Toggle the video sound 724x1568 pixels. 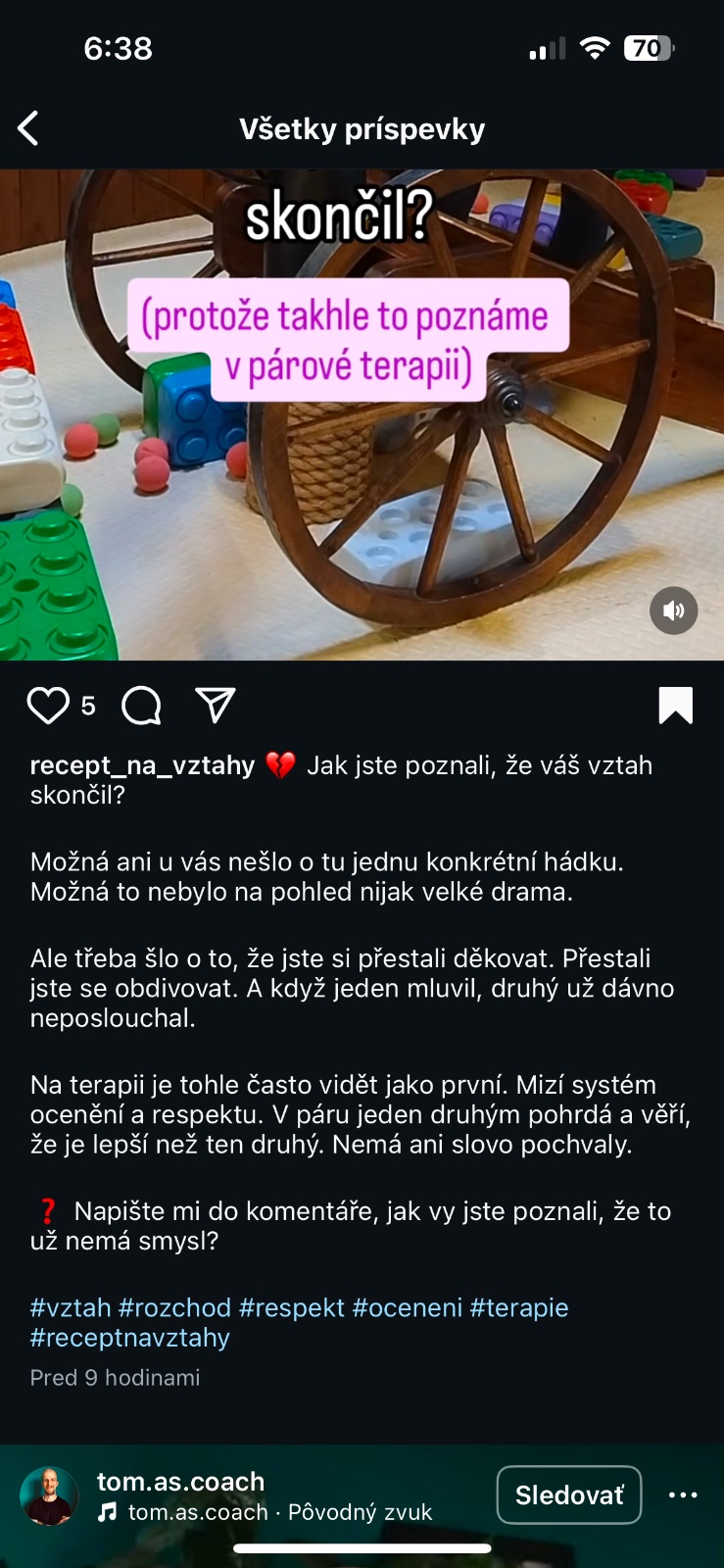tap(674, 611)
